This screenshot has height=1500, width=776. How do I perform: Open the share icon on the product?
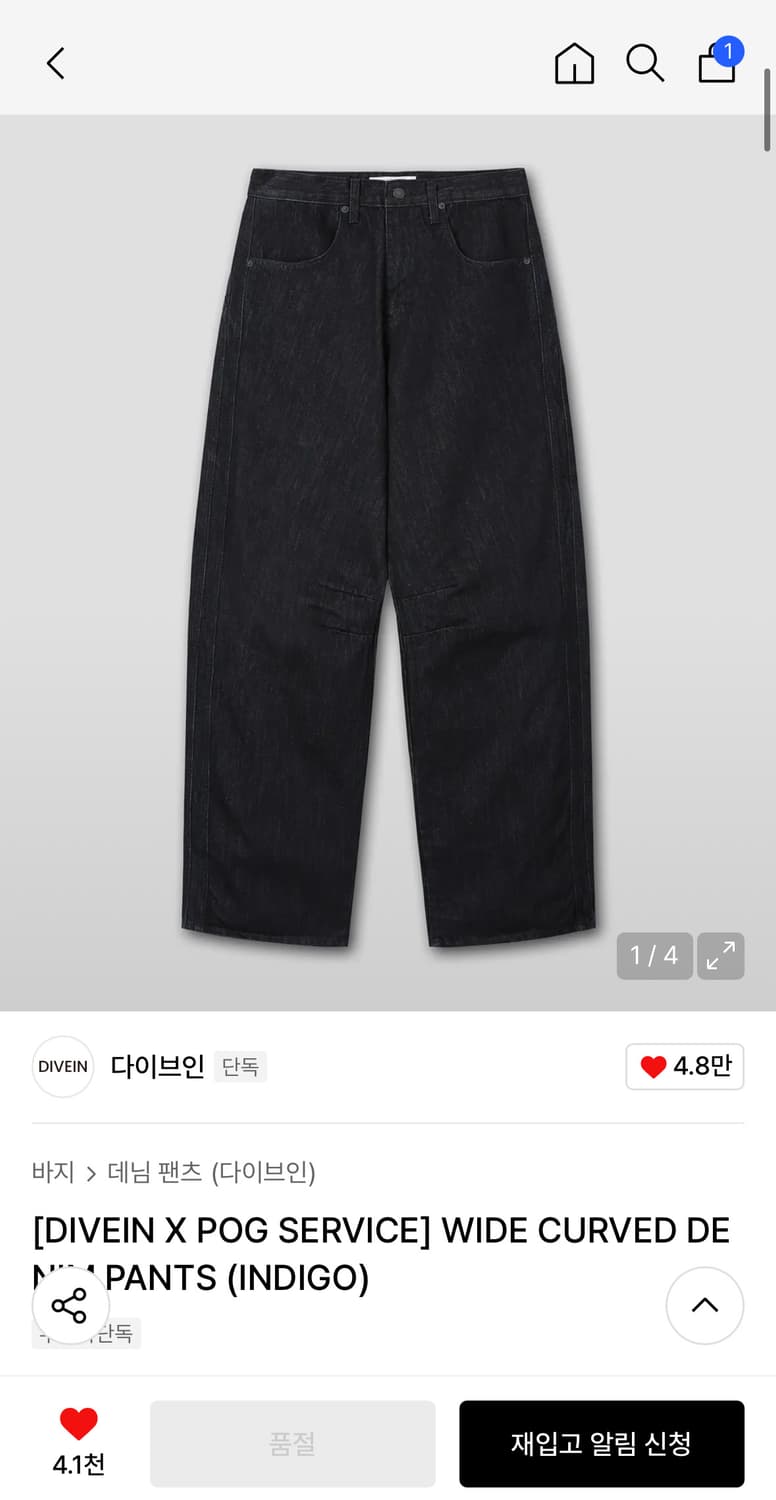coord(70,1305)
